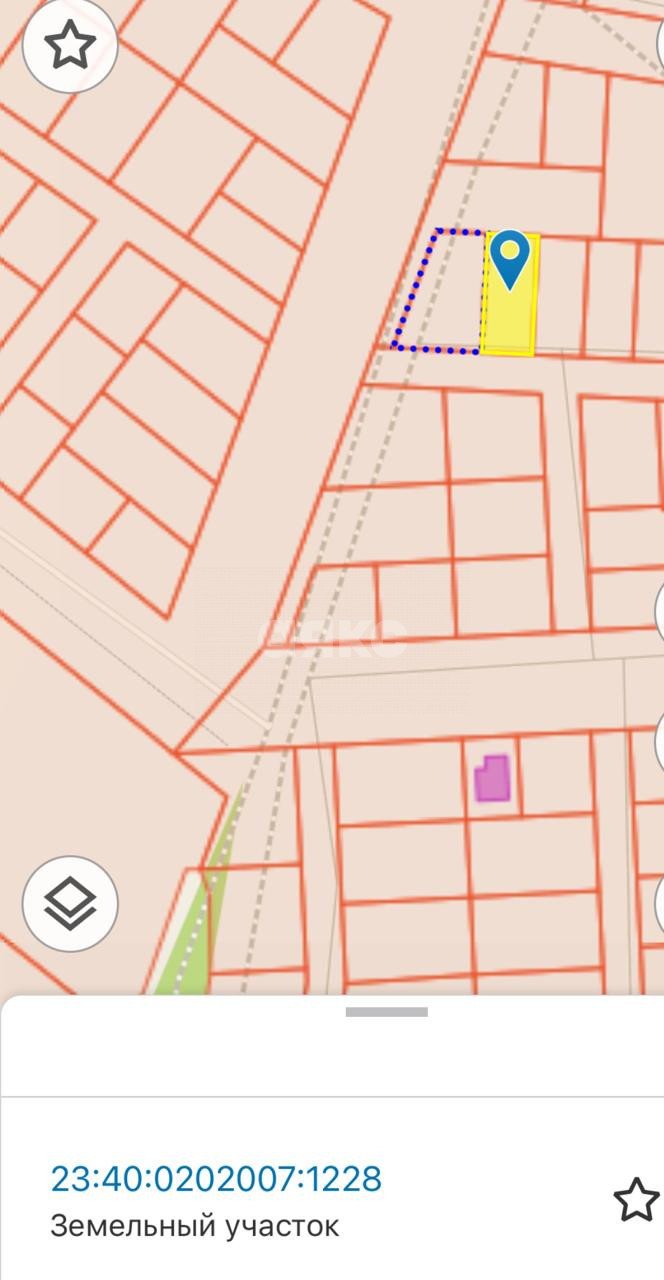The height and width of the screenshot is (1280, 664).
Task: Tap the blue location pin on the map
Action: coord(511,258)
